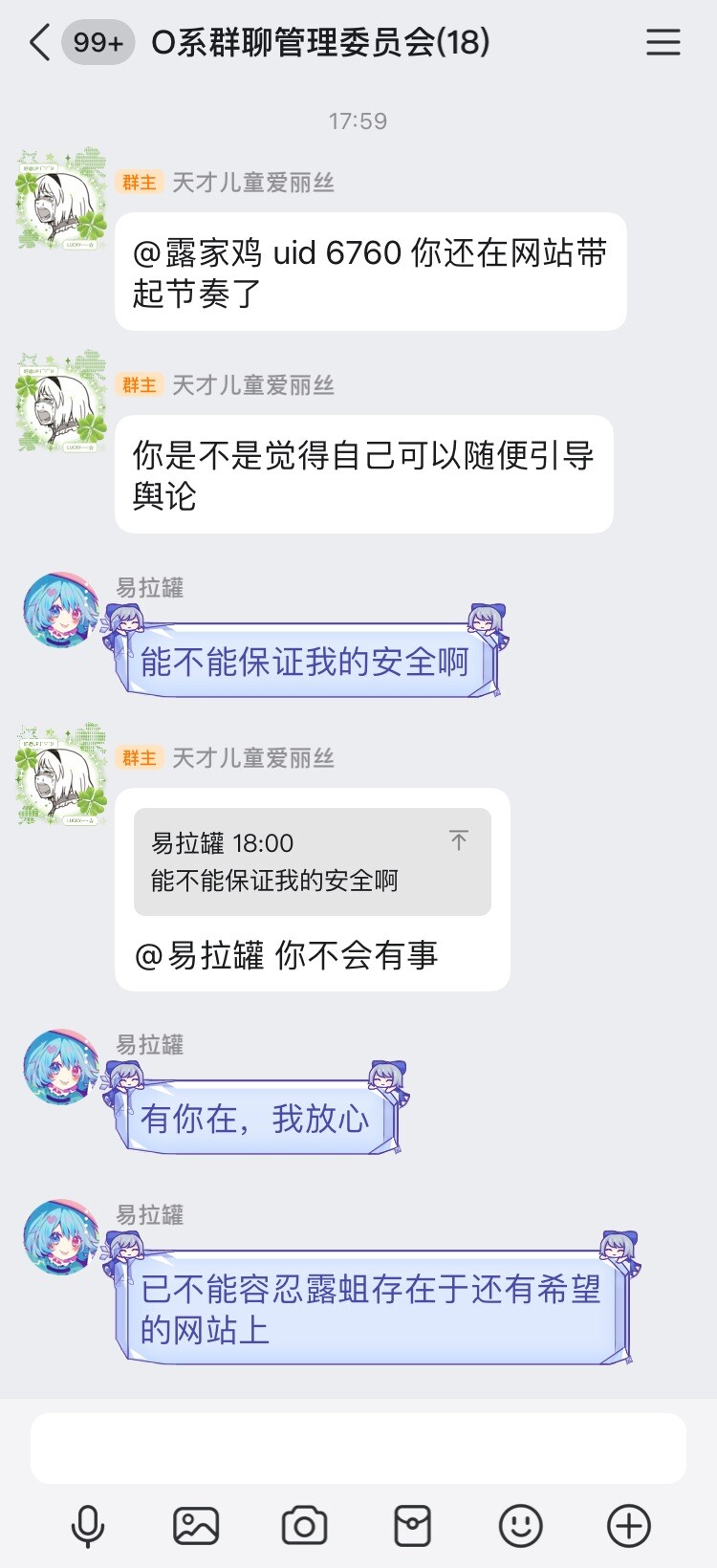Tap the message input field
This screenshot has width=717, height=1568.
tap(358, 1448)
